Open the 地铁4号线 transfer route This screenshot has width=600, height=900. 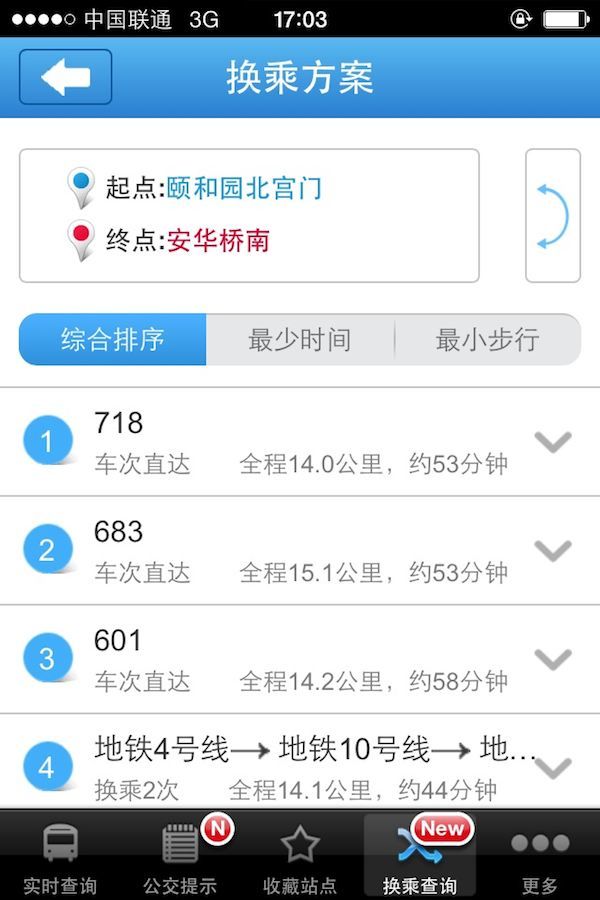[300, 765]
